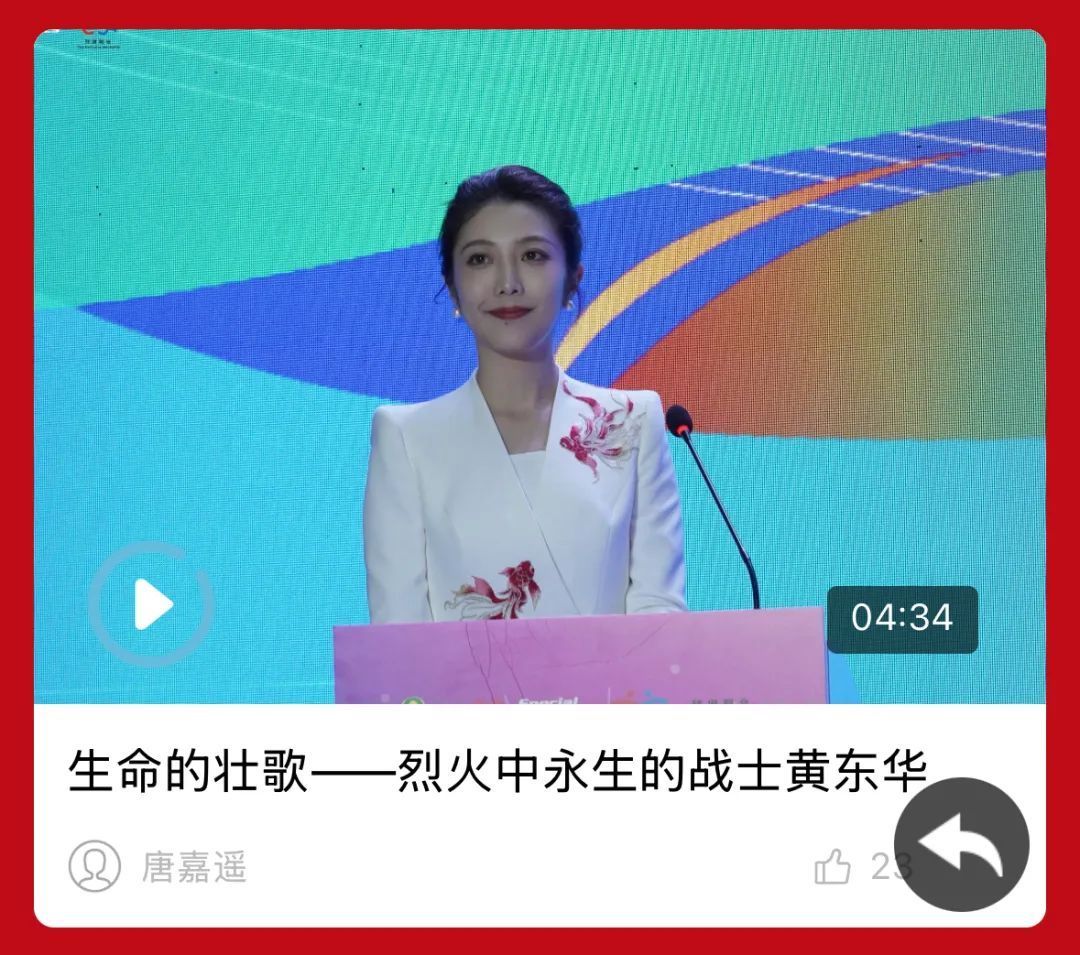
Task: Play the 04:34 video
Action: (x=151, y=604)
